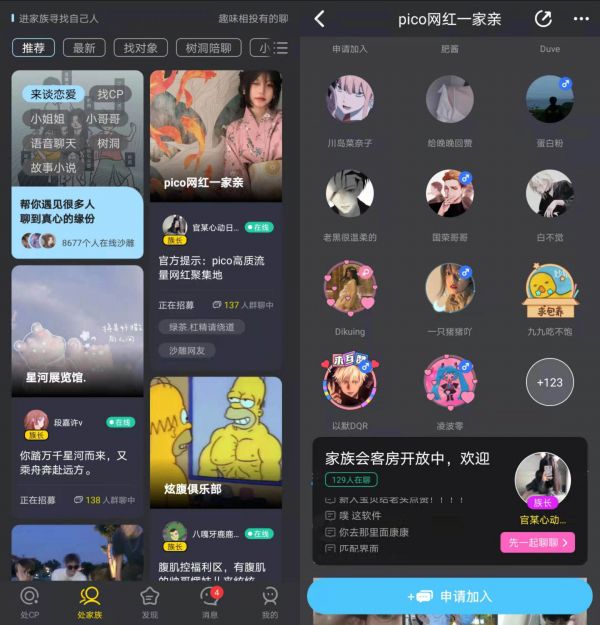
Task: Open the 星河展览馆 family card
Action: (77, 330)
